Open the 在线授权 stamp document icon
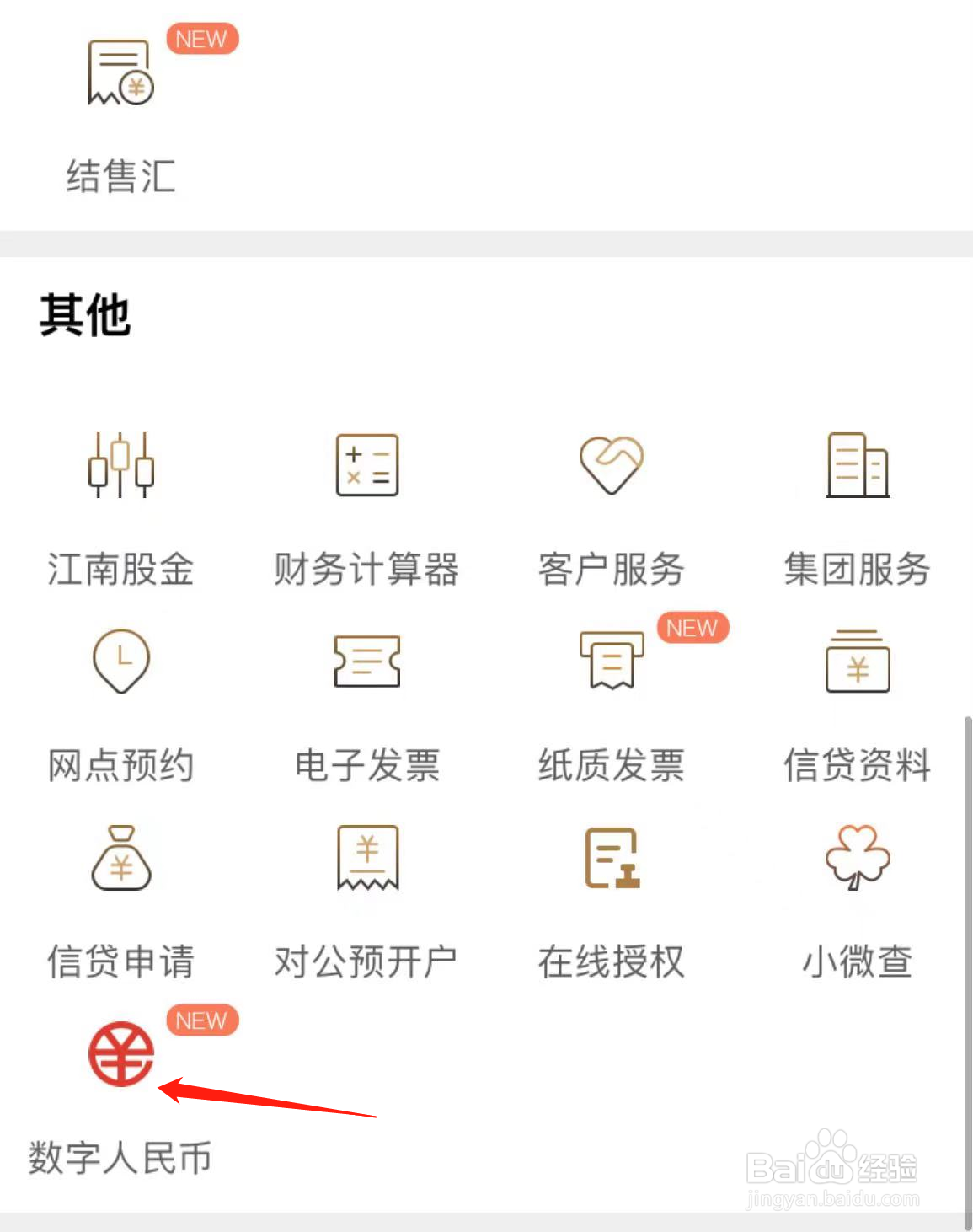This screenshot has width=973, height=1232. (610, 860)
